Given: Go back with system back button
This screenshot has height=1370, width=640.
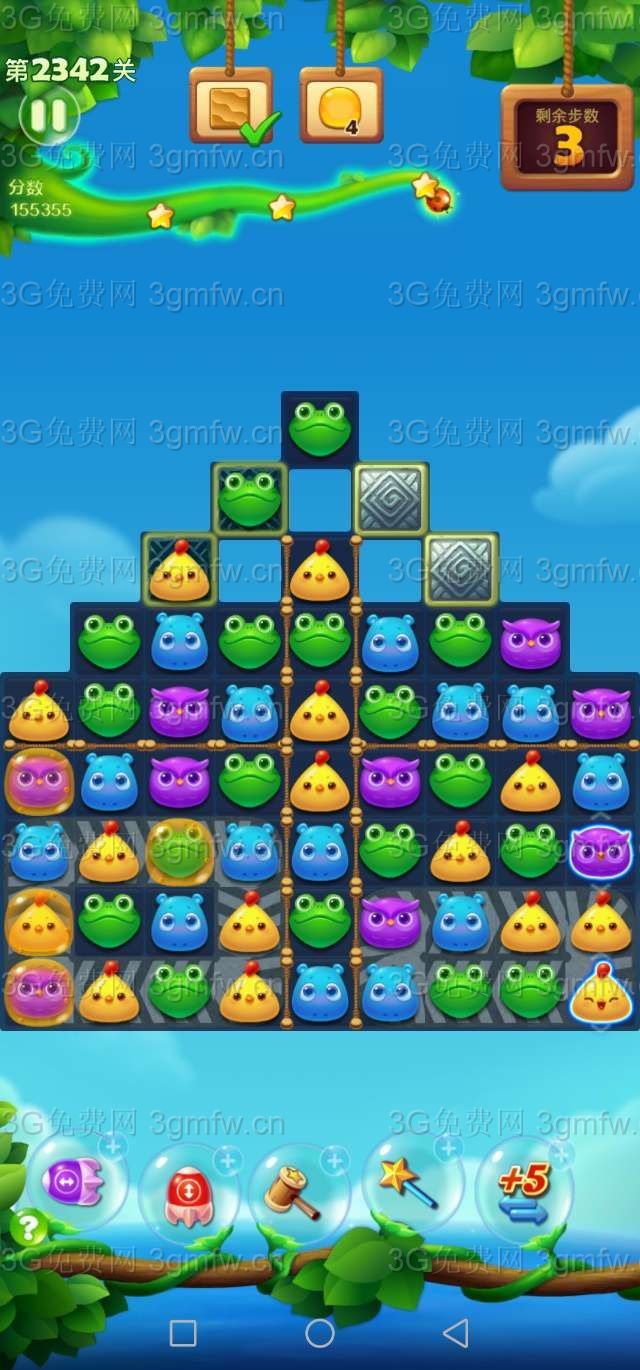Looking at the screenshot, I should (455, 1332).
